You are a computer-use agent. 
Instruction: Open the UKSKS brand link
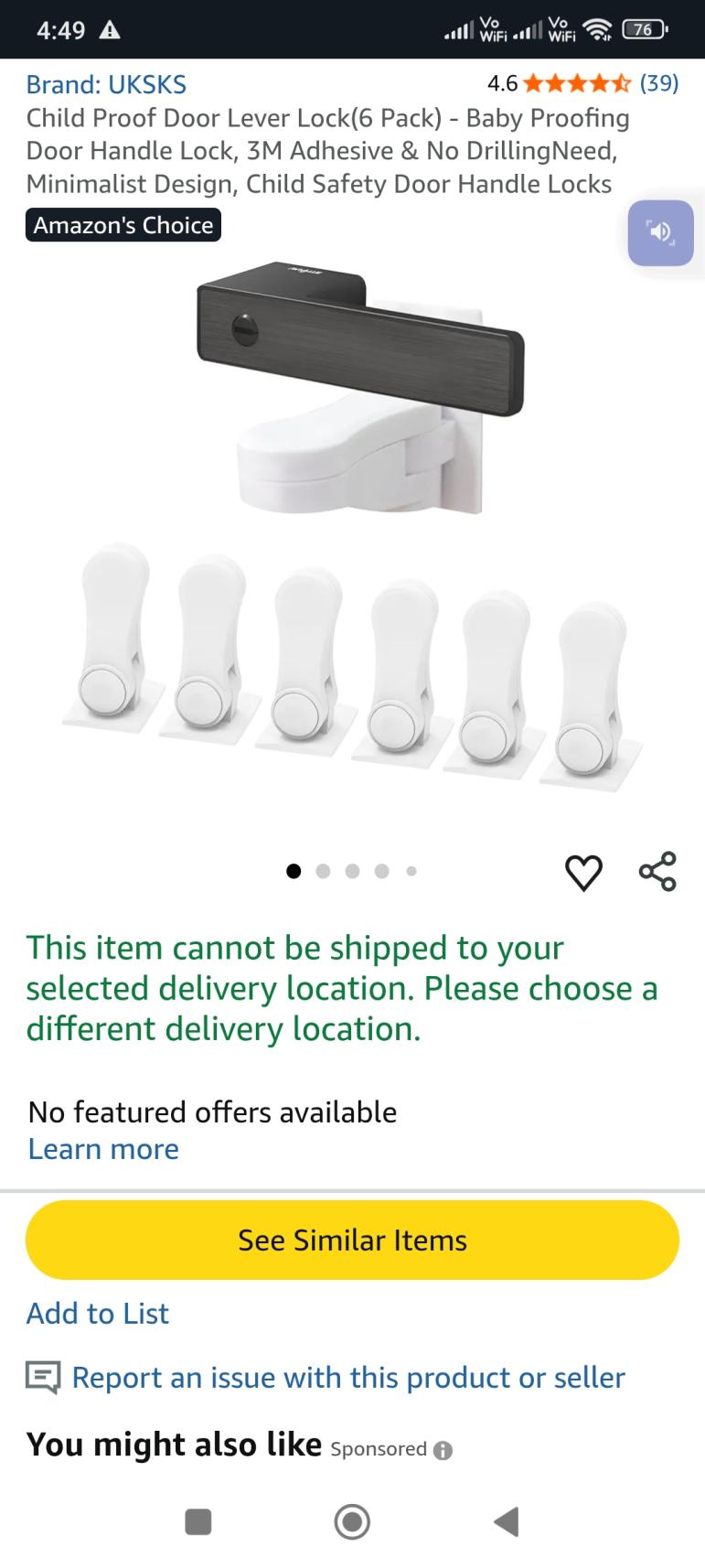click(106, 84)
